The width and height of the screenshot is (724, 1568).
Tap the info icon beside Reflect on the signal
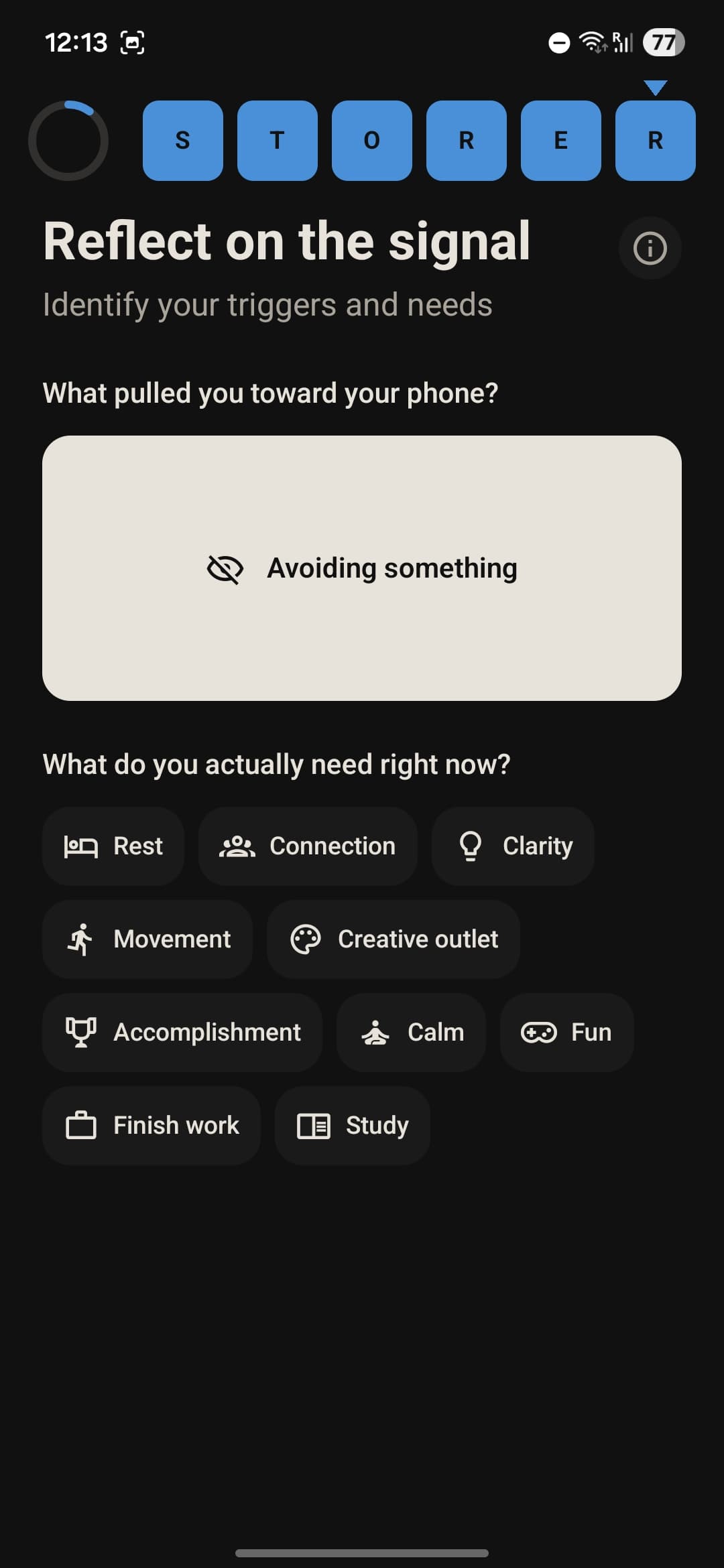pos(650,247)
